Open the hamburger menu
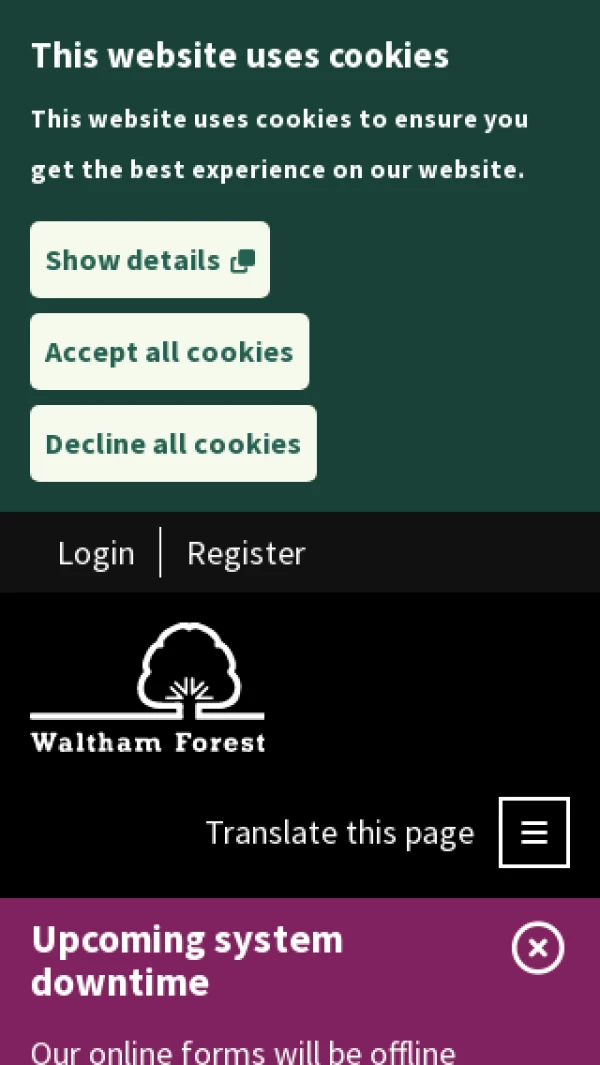This screenshot has height=1065, width=600. click(534, 832)
